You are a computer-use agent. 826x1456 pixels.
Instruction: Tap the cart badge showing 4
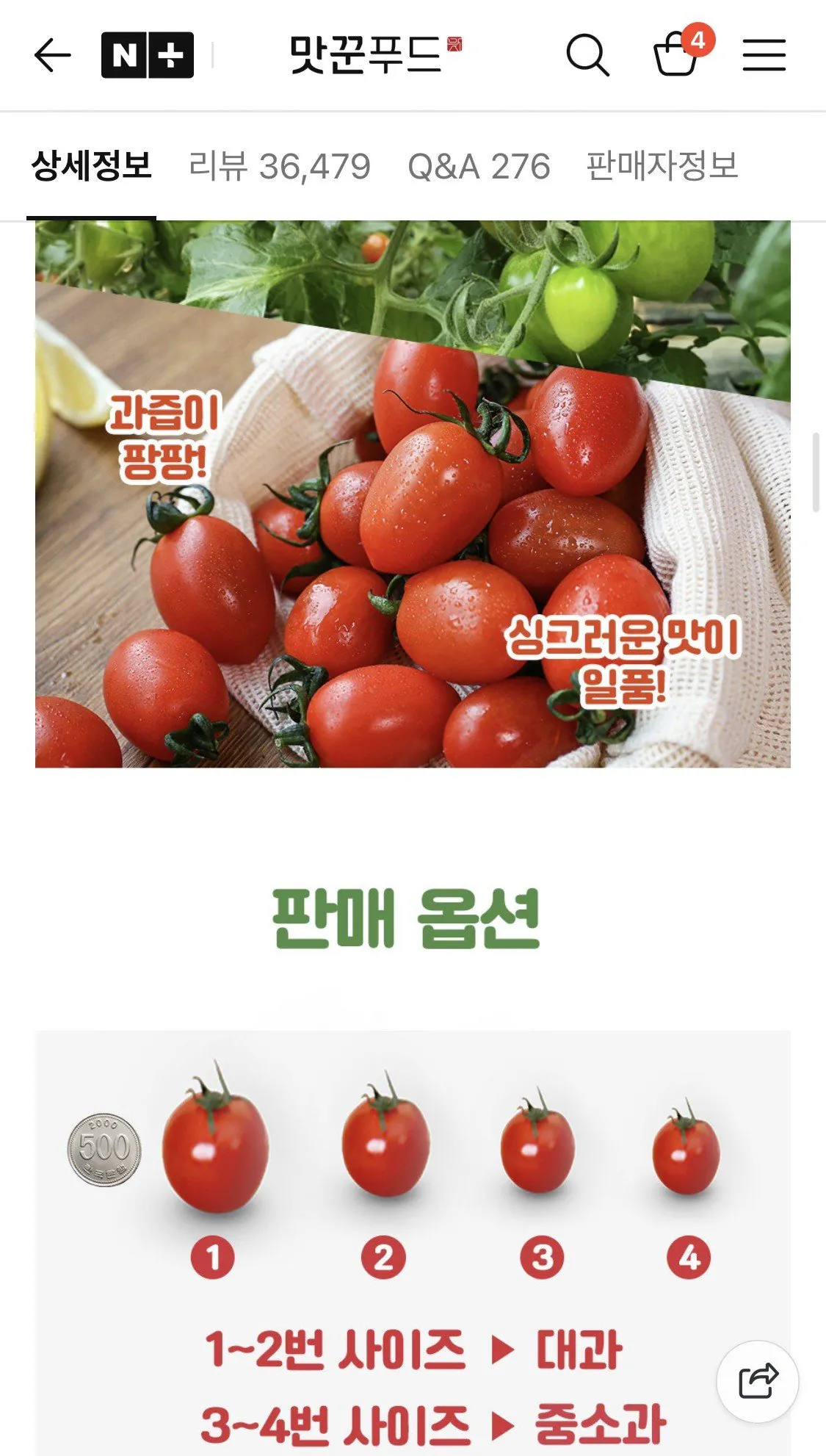coord(699,41)
